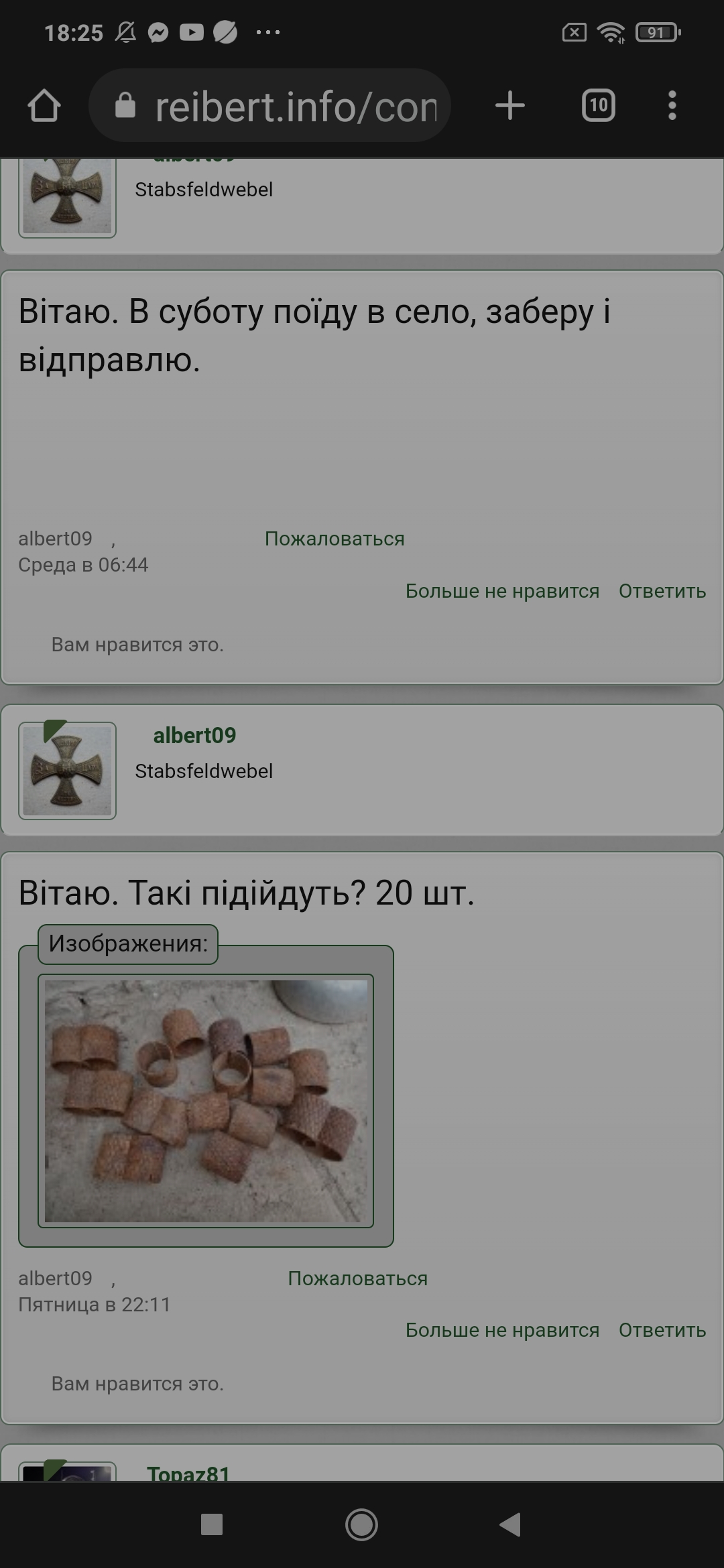Open Topaz81's profile
This screenshot has width=724, height=1568.
point(188,1473)
